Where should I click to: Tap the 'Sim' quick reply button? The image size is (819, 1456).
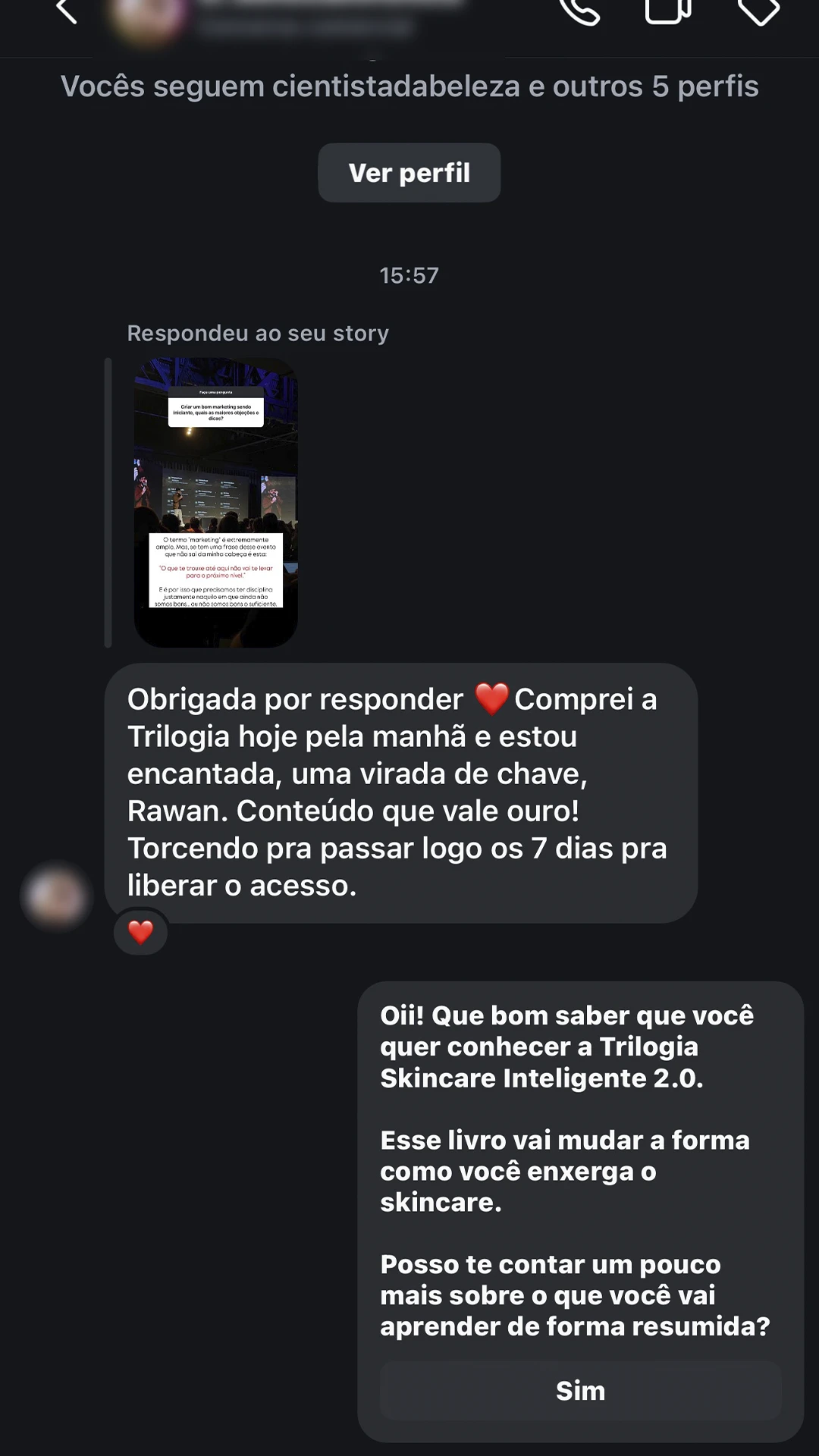(x=579, y=1391)
